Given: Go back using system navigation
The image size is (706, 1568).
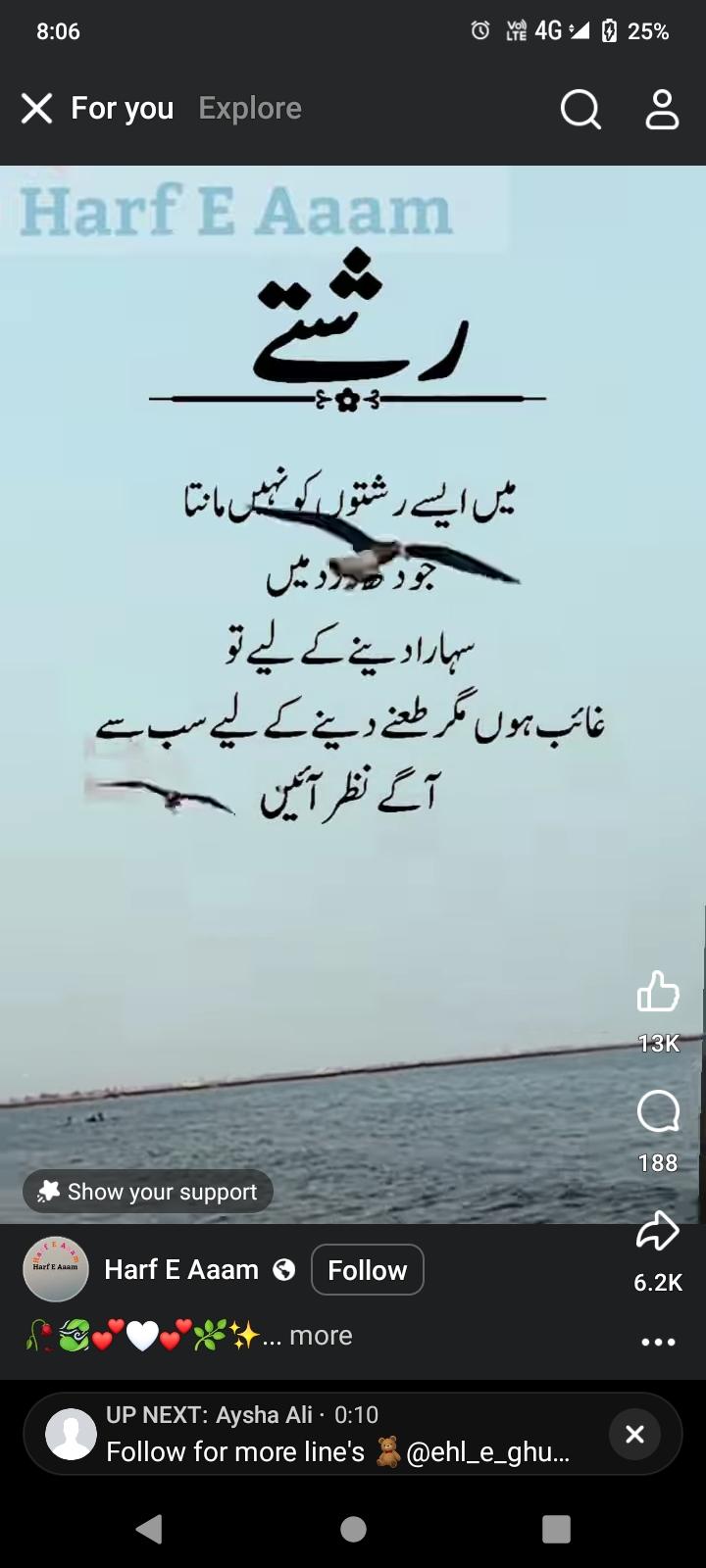Looking at the screenshot, I should pos(149,1529).
